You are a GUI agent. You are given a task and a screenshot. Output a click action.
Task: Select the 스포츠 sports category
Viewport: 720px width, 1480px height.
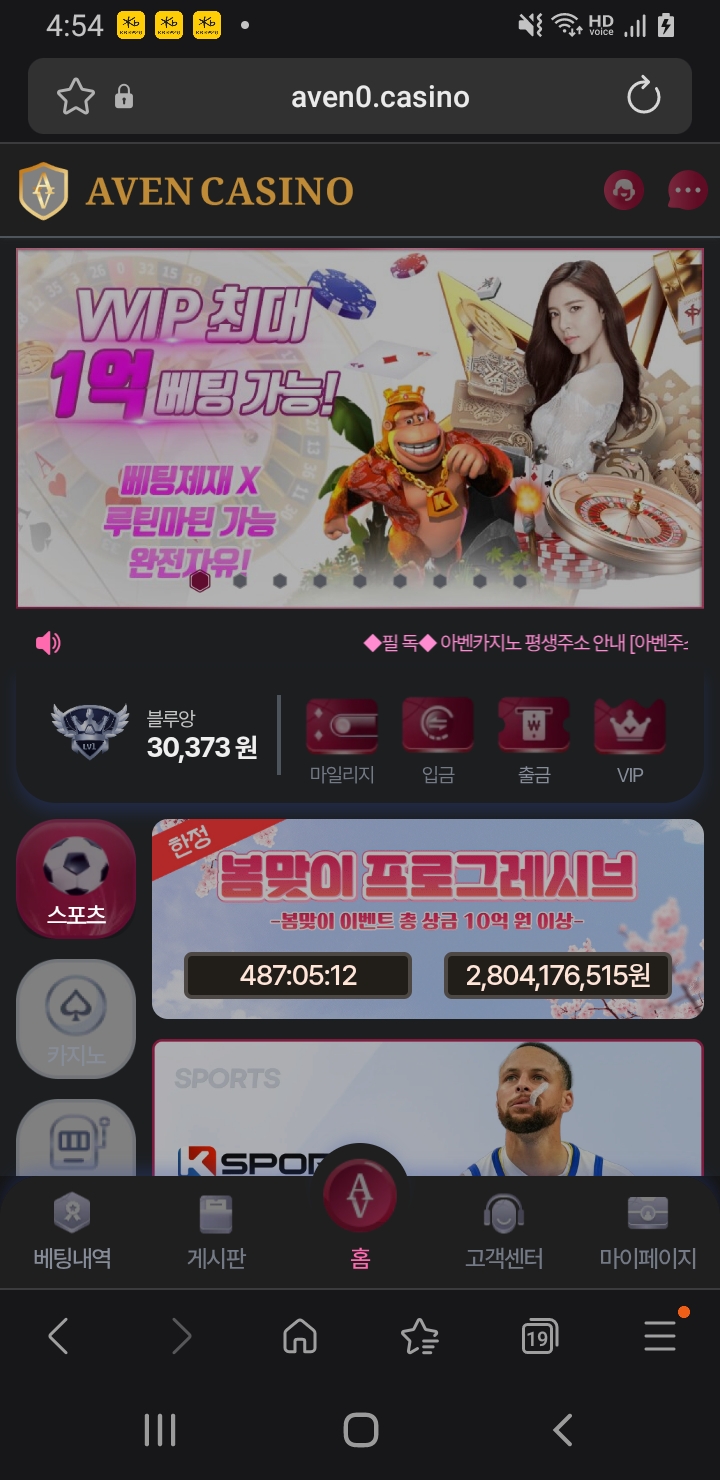76,878
